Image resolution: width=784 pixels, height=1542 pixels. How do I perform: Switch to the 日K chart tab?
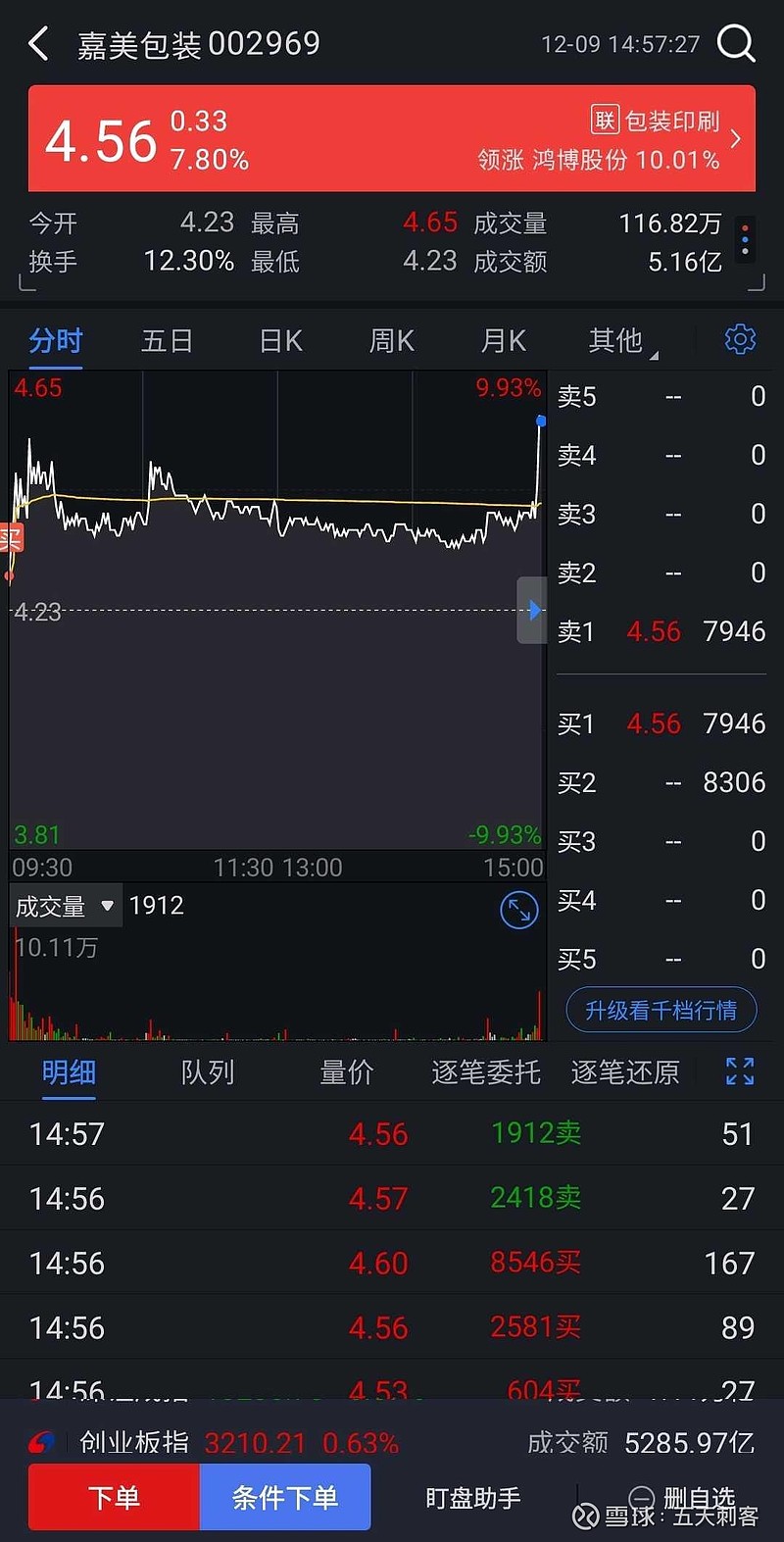click(x=280, y=341)
